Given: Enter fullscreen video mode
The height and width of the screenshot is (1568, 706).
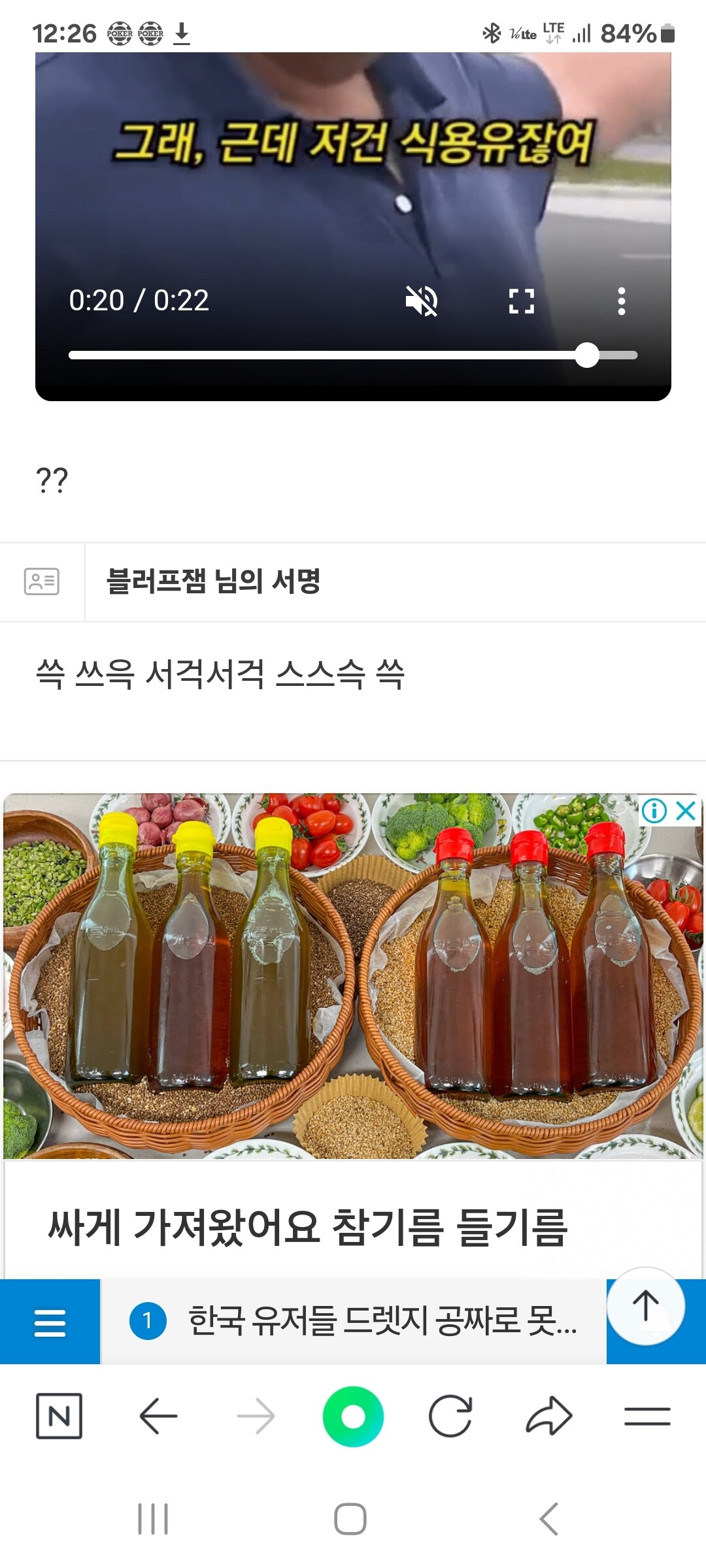Looking at the screenshot, I should coord(521,301).
